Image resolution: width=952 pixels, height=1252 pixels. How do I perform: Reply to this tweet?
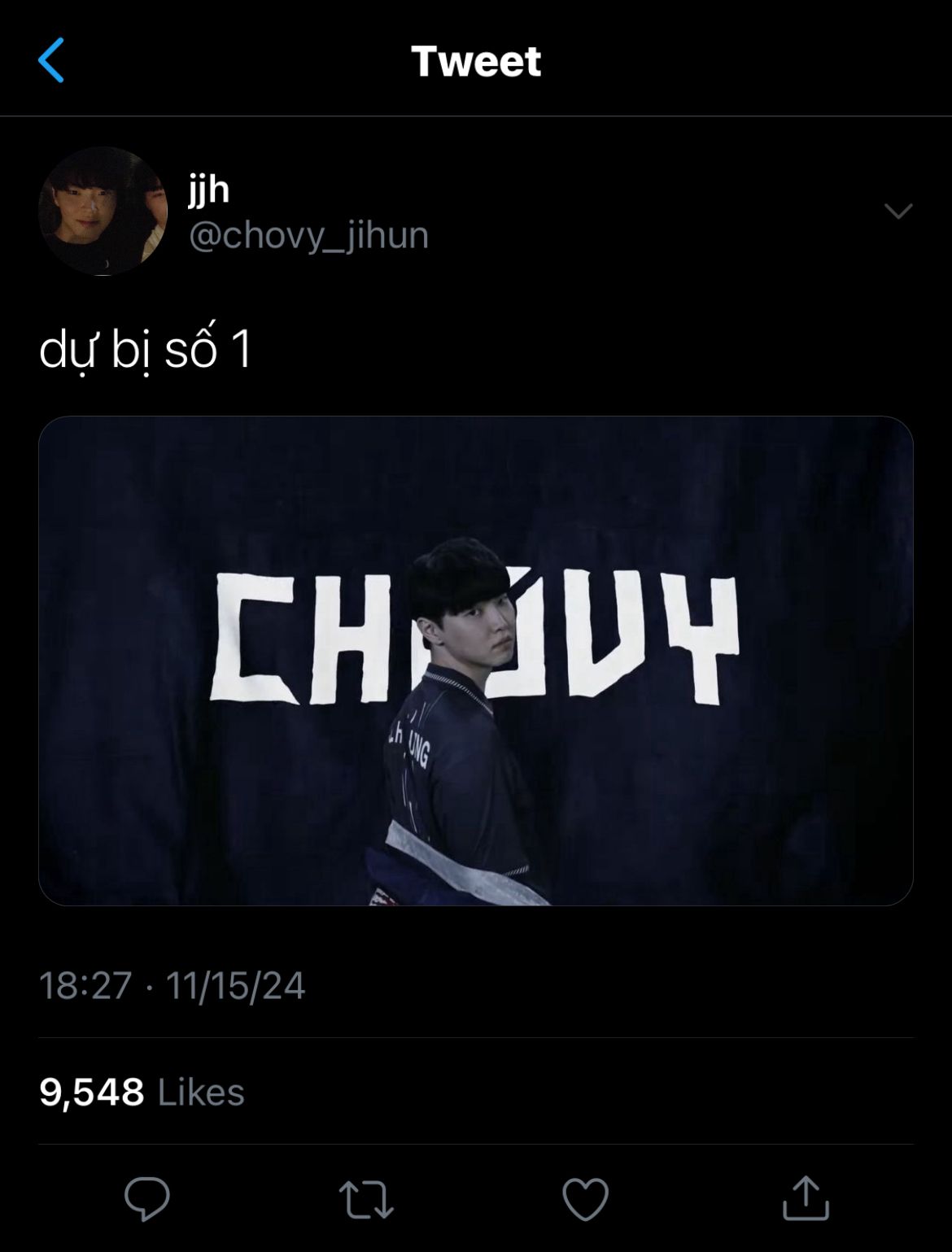(146, 1198)
